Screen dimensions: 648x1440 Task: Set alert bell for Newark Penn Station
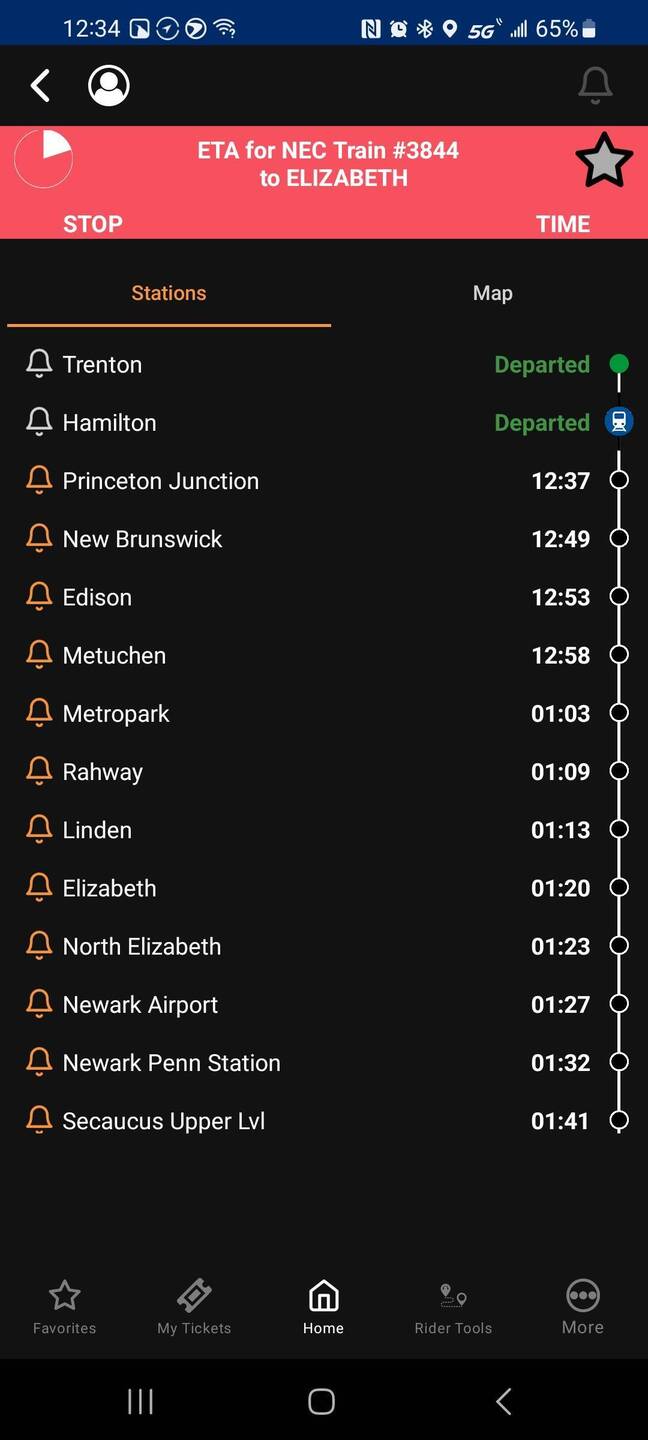click(39, 1062)
